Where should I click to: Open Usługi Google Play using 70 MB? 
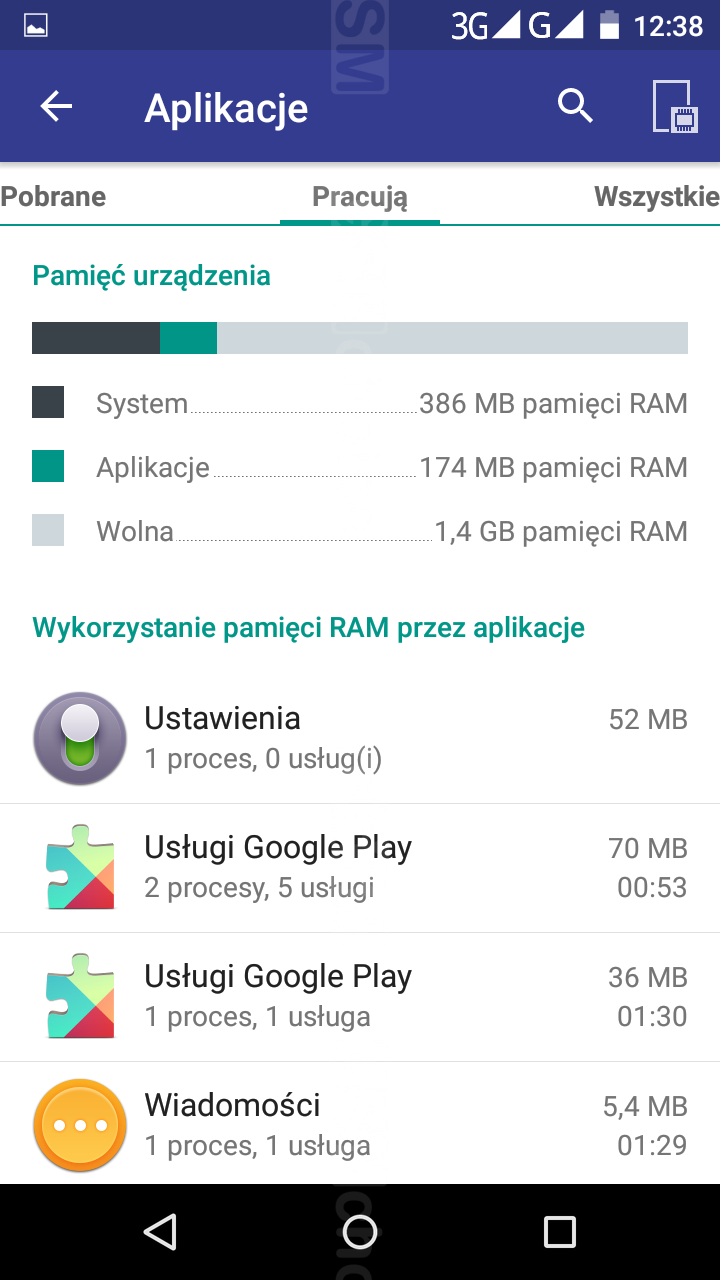pos(360,867)
